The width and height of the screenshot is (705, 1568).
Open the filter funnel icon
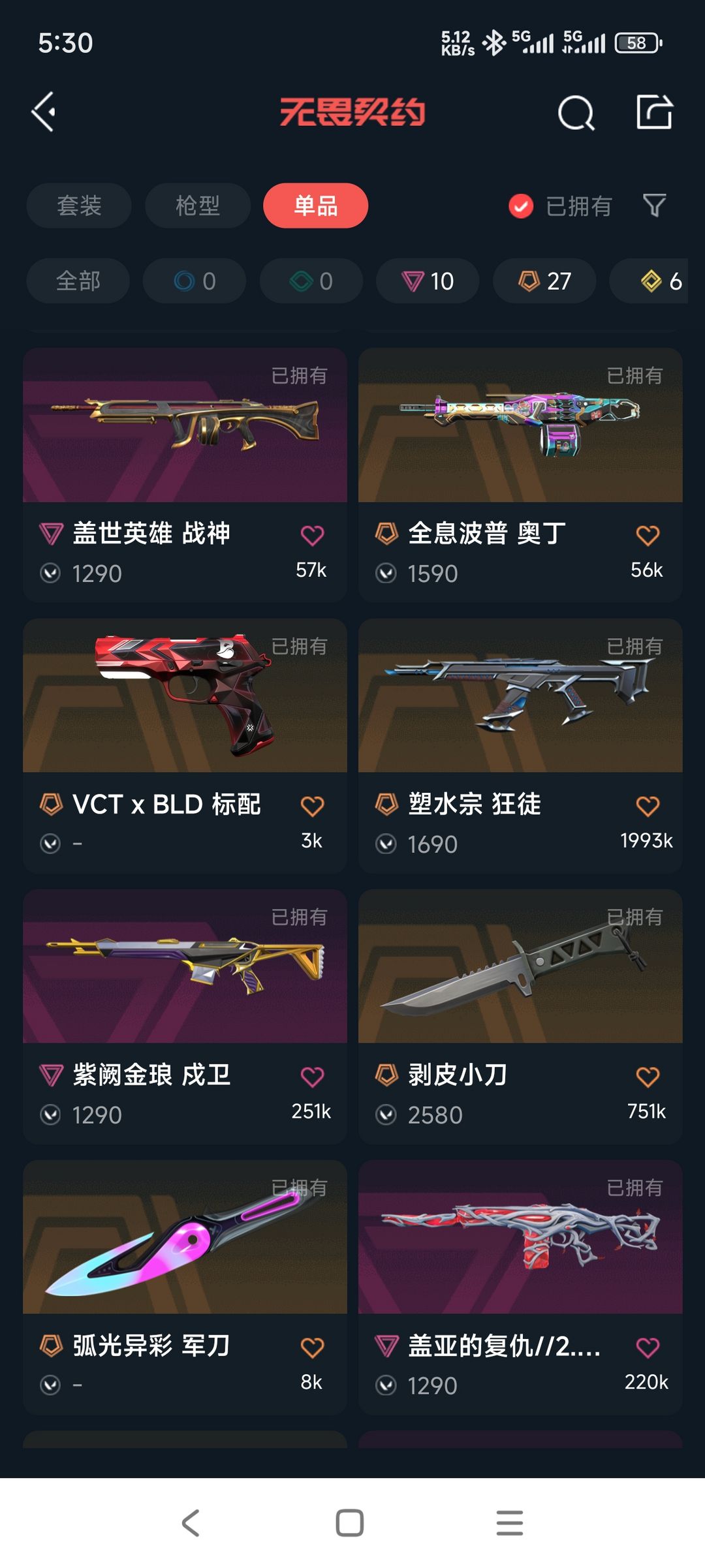(653, 206)
